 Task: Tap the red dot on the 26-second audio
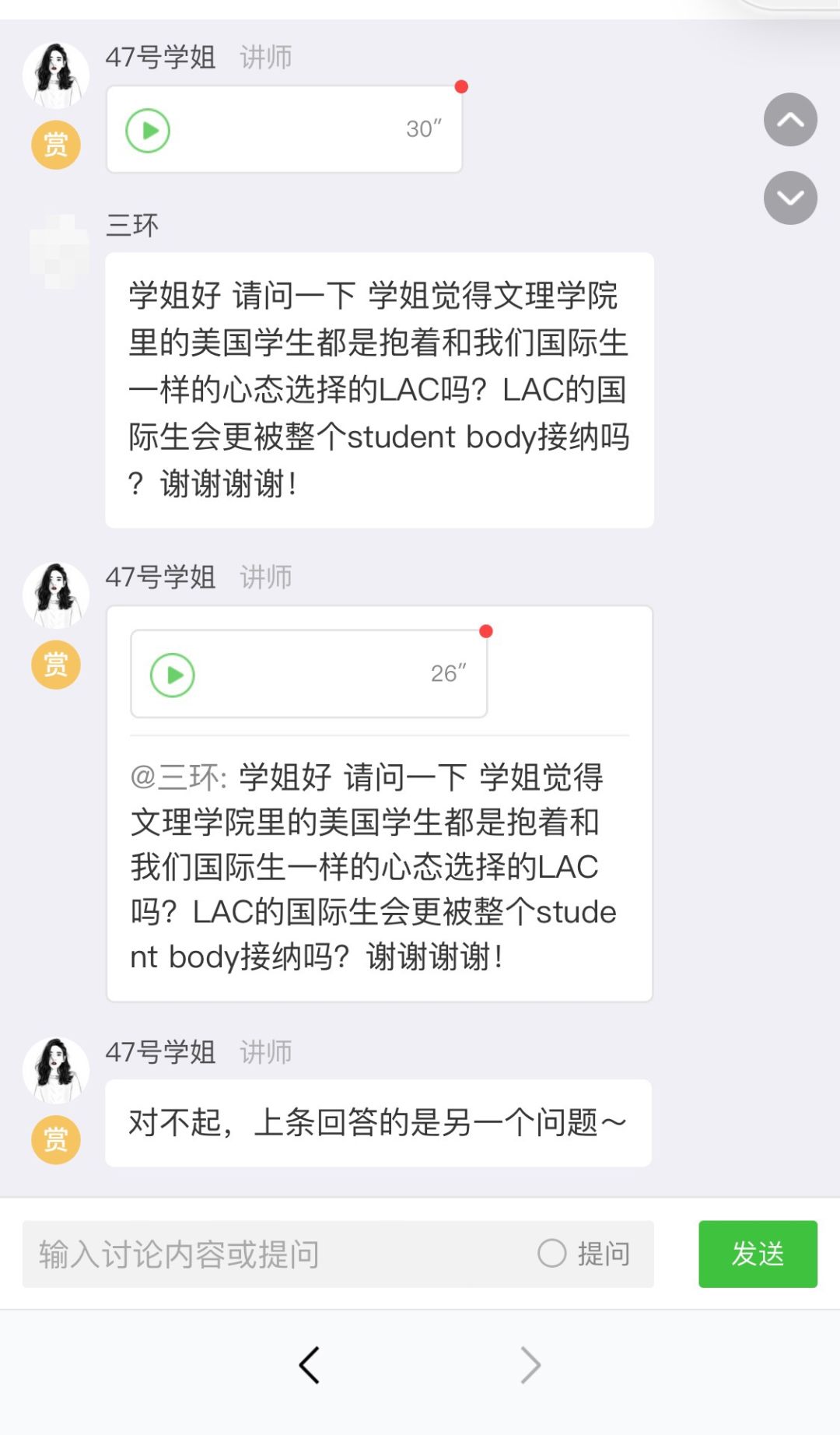pyautogui.click(x=486, y=632)
